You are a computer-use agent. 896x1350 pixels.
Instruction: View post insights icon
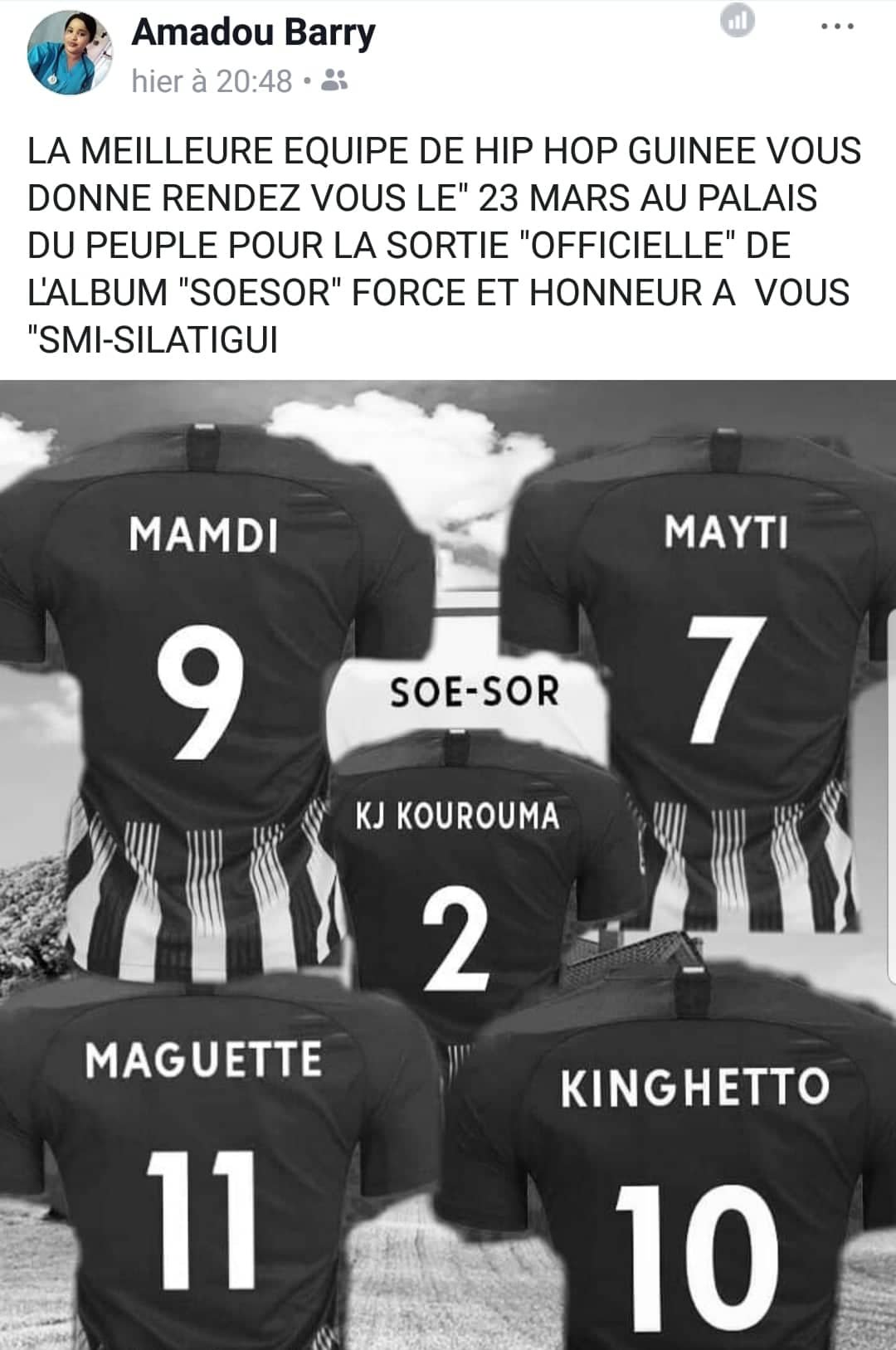[737, 22]
